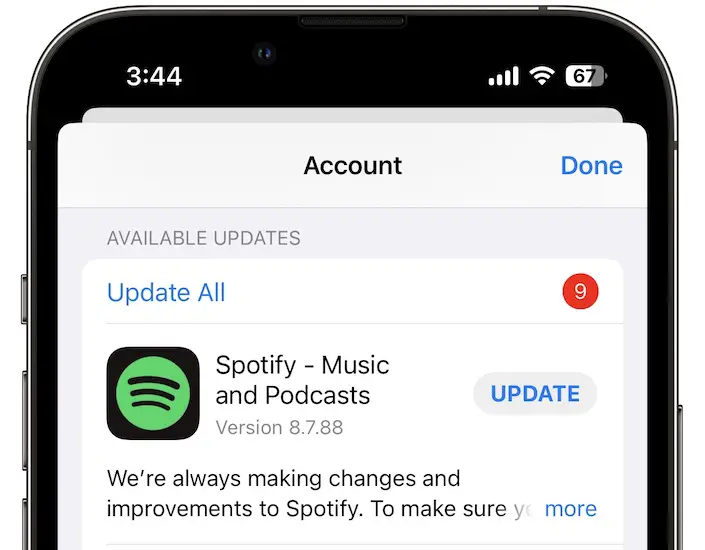The width and height of the screenshot is (705, 550).
Task: Open the Spotify app page
Action: click(x=153, y=393)
